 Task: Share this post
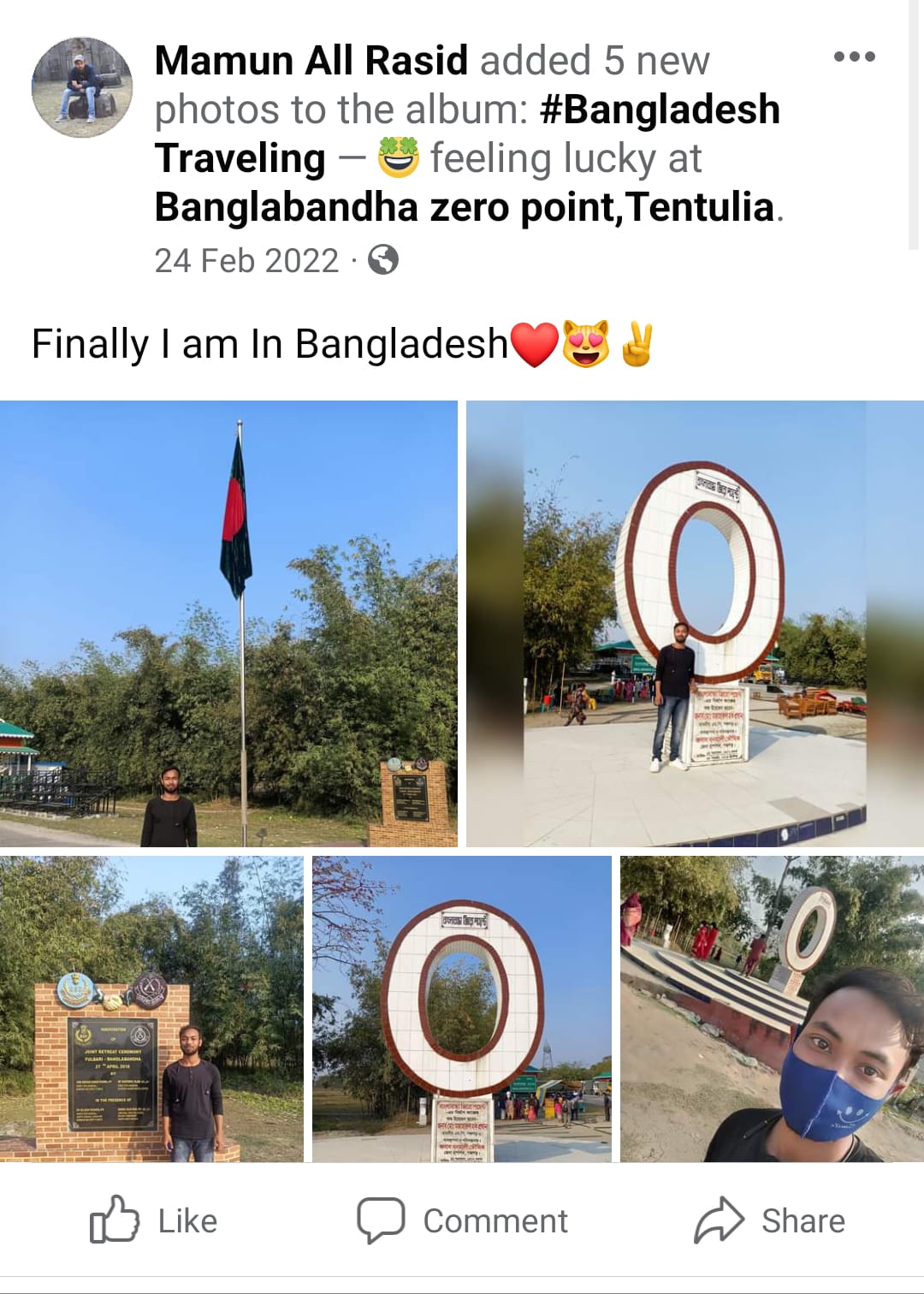click(x=769, y=1220)
